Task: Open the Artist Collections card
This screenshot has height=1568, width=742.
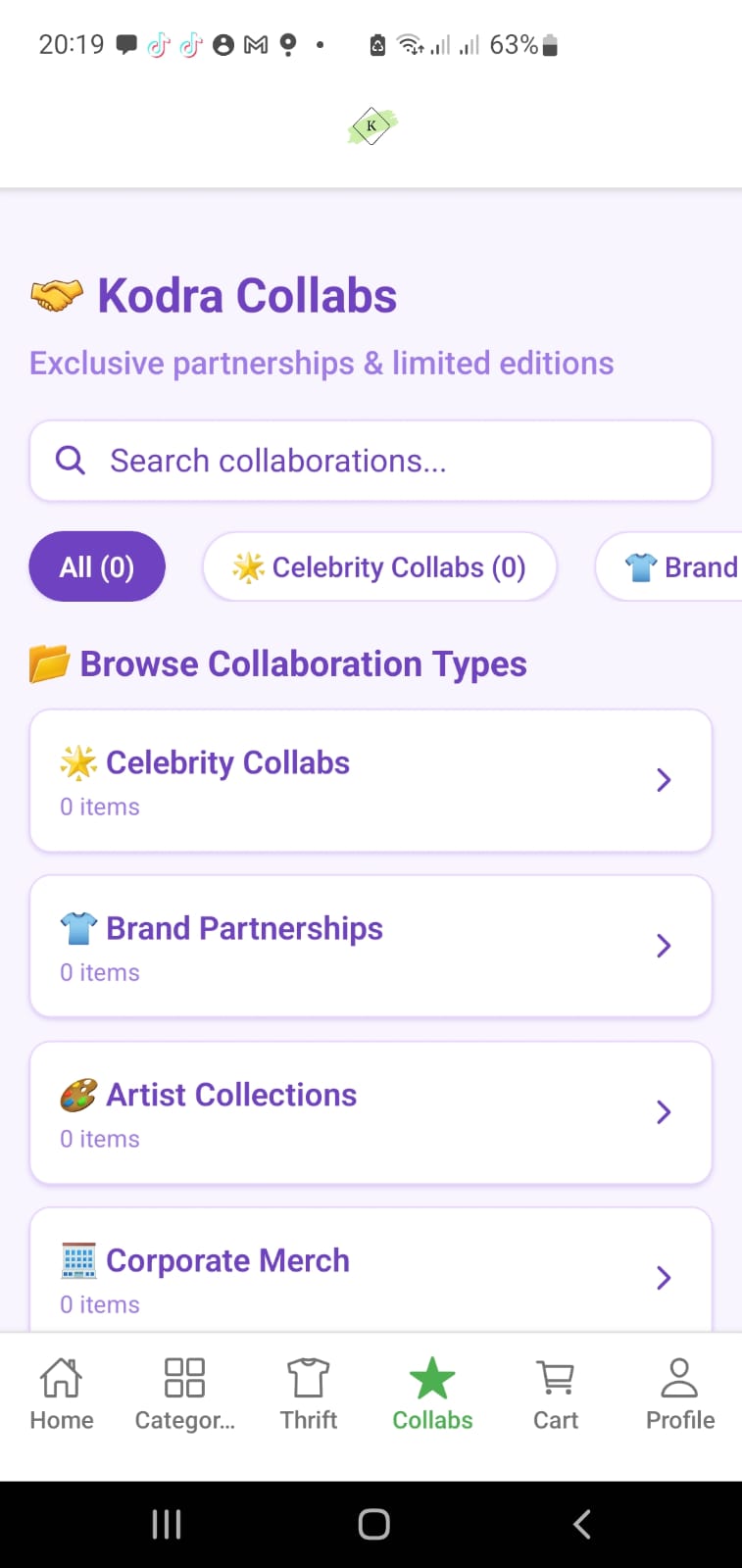Action: click(x=371, y=1113)
